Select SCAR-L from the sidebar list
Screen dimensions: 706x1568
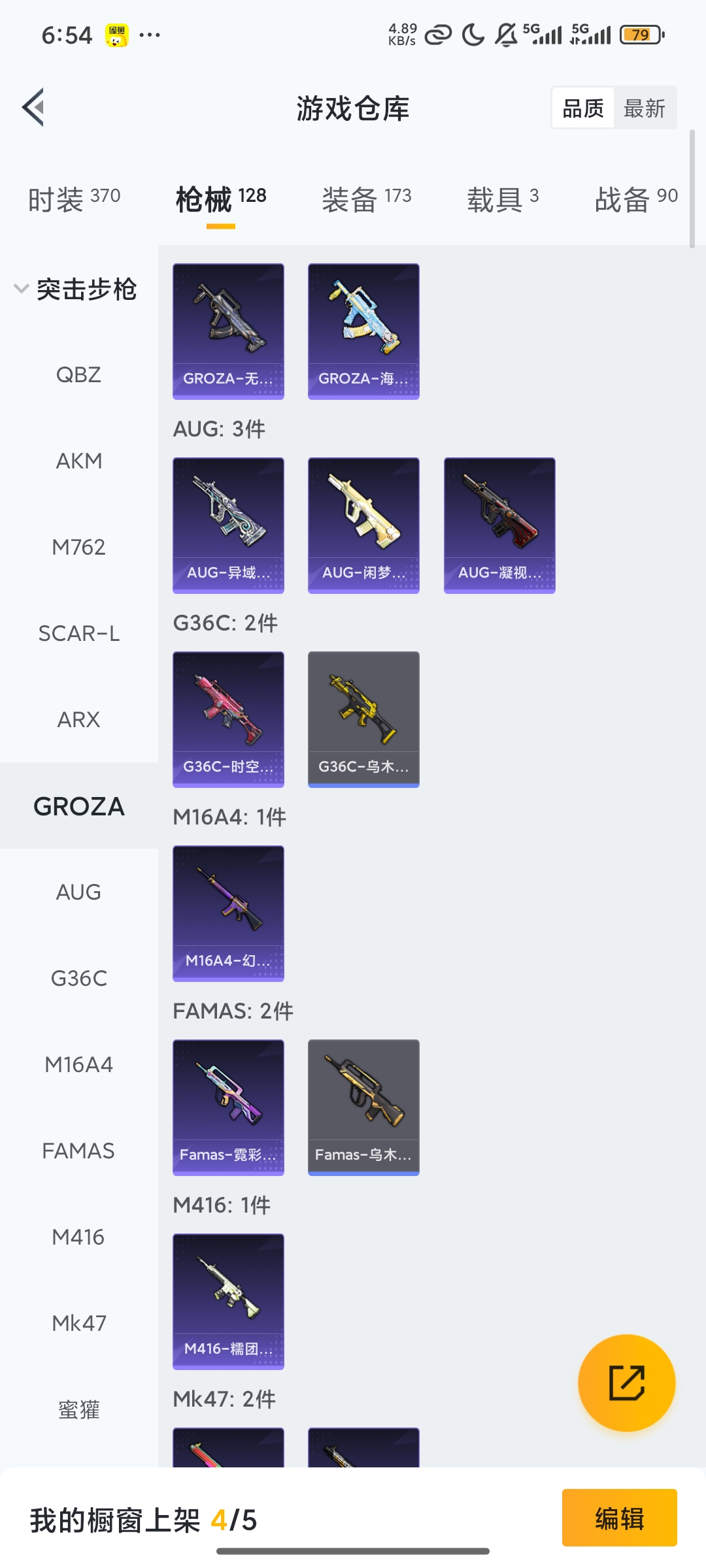(x=78, y=633)
